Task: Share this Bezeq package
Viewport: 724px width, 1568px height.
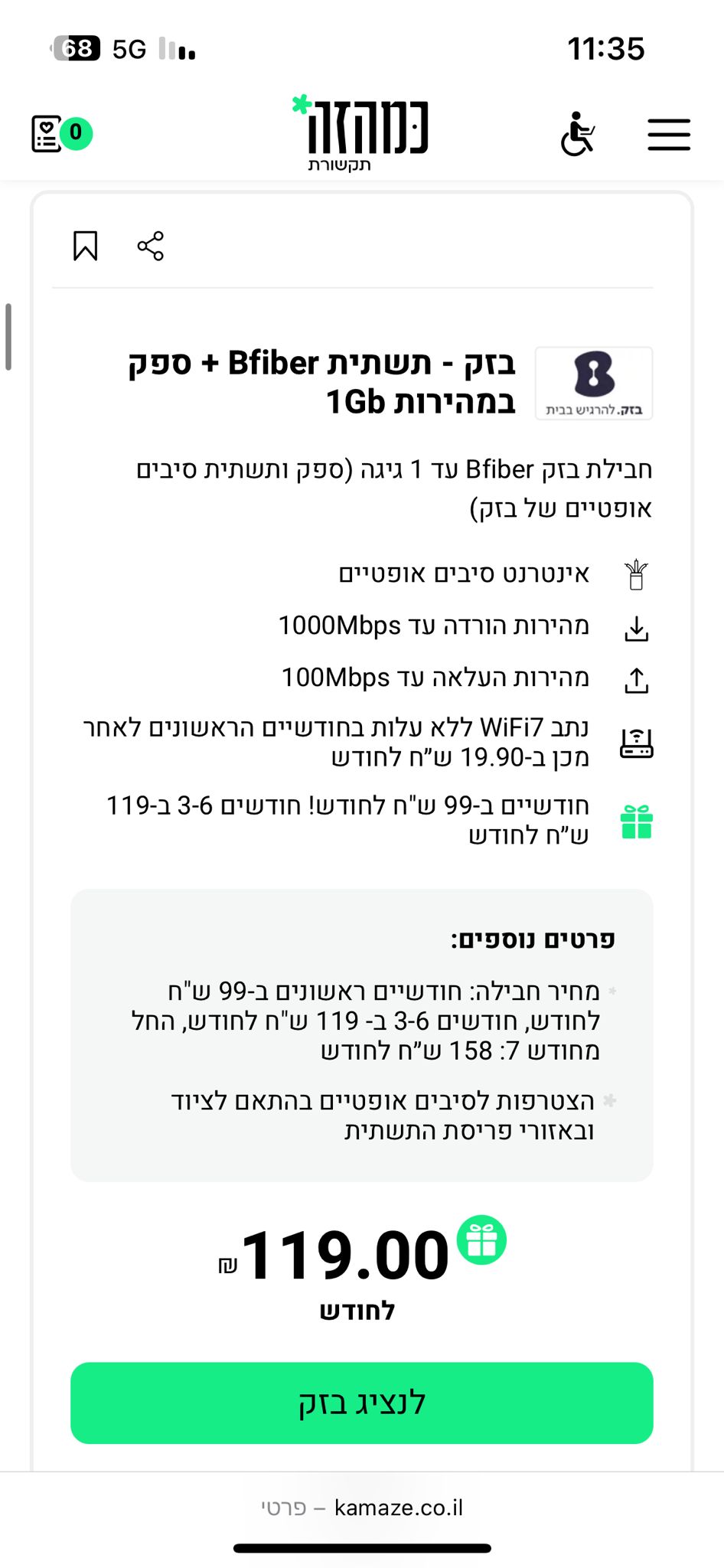Action: [151, 246]
